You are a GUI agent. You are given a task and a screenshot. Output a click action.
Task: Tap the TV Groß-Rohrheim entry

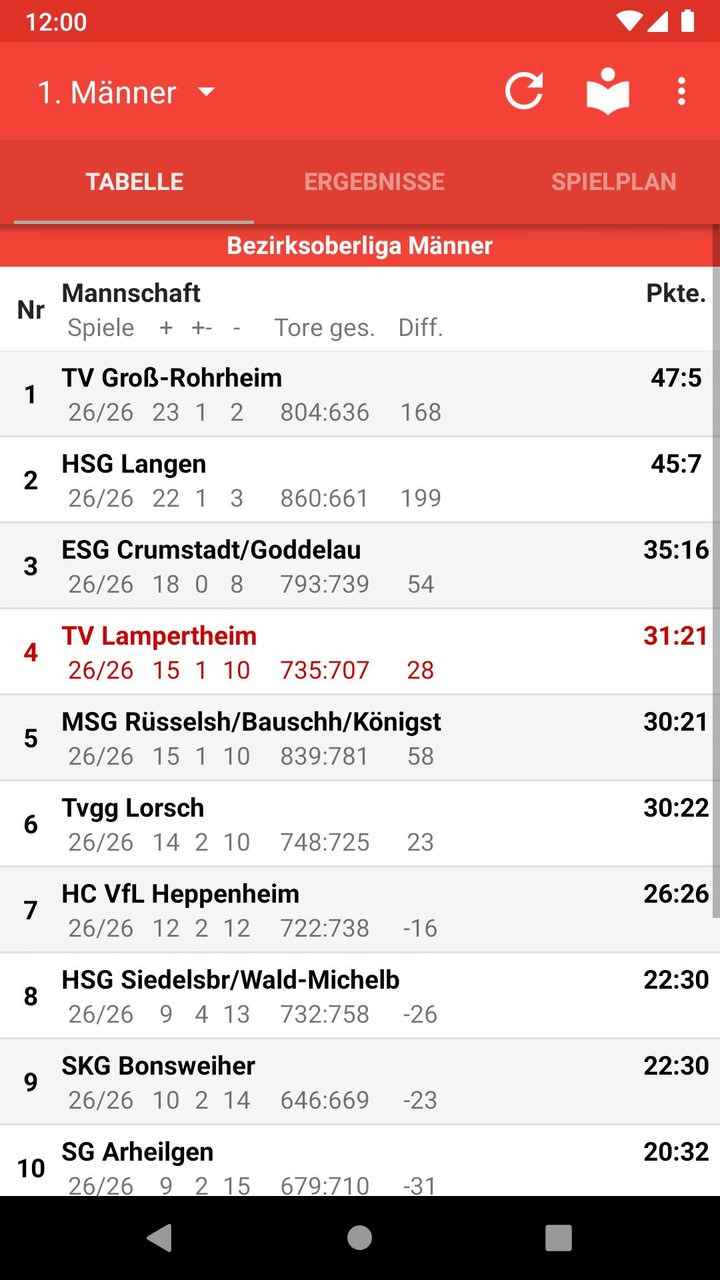coord(359,394)
